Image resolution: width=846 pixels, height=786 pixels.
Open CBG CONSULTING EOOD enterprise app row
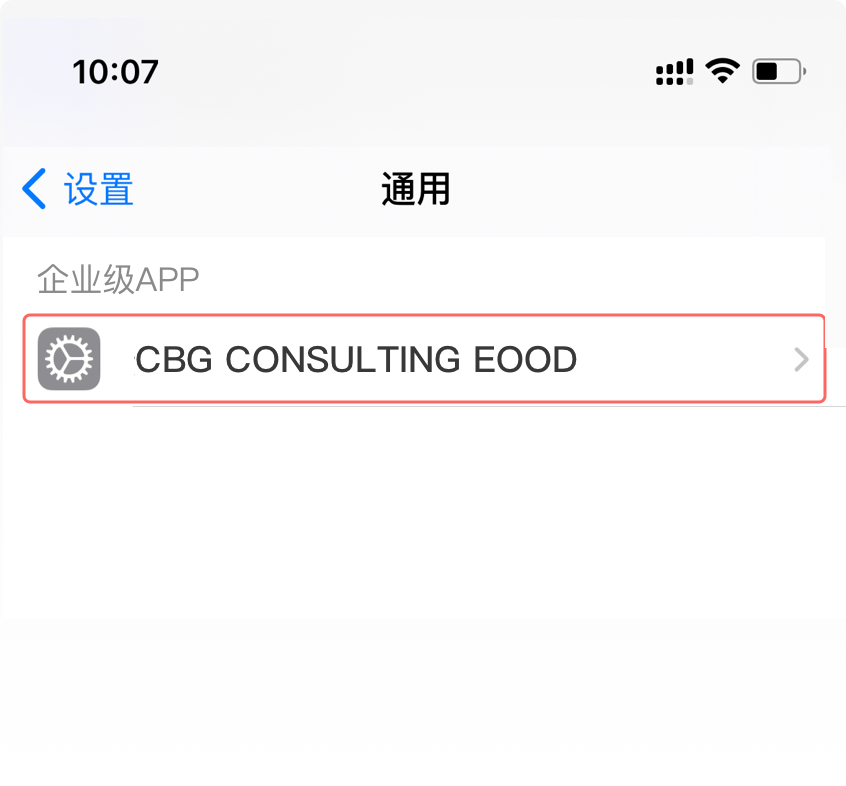424,359
